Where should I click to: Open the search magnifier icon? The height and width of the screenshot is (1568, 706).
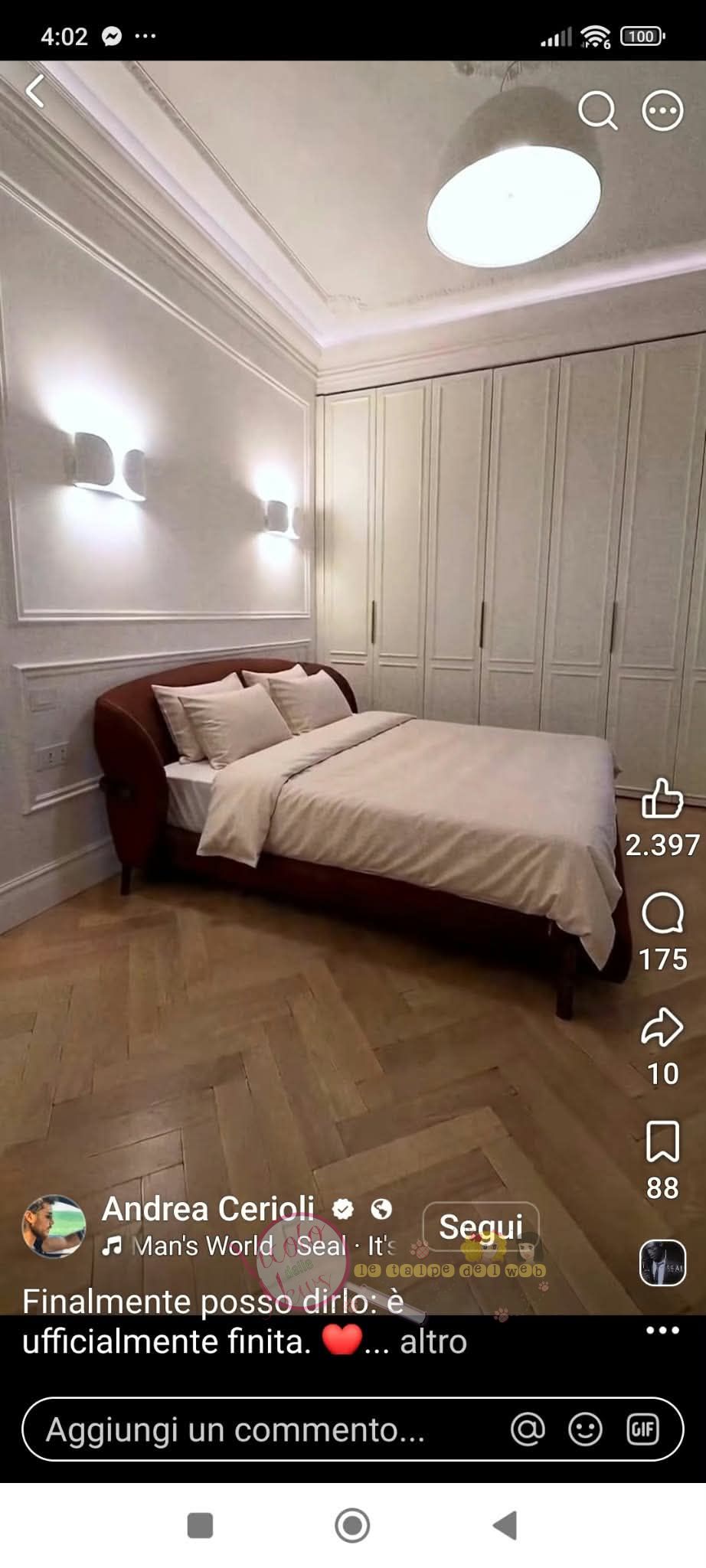click(597, 112)
